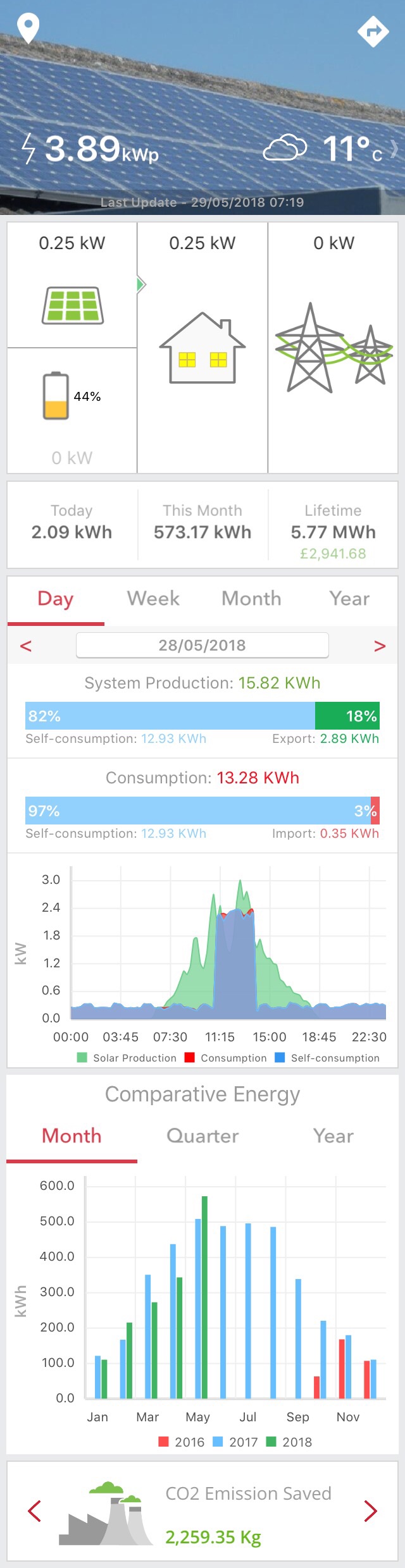The image size is (405, 1568).
Task: Toggle Consumption legend in chart
Action: pyautogui.click(x=226, y=1058)
